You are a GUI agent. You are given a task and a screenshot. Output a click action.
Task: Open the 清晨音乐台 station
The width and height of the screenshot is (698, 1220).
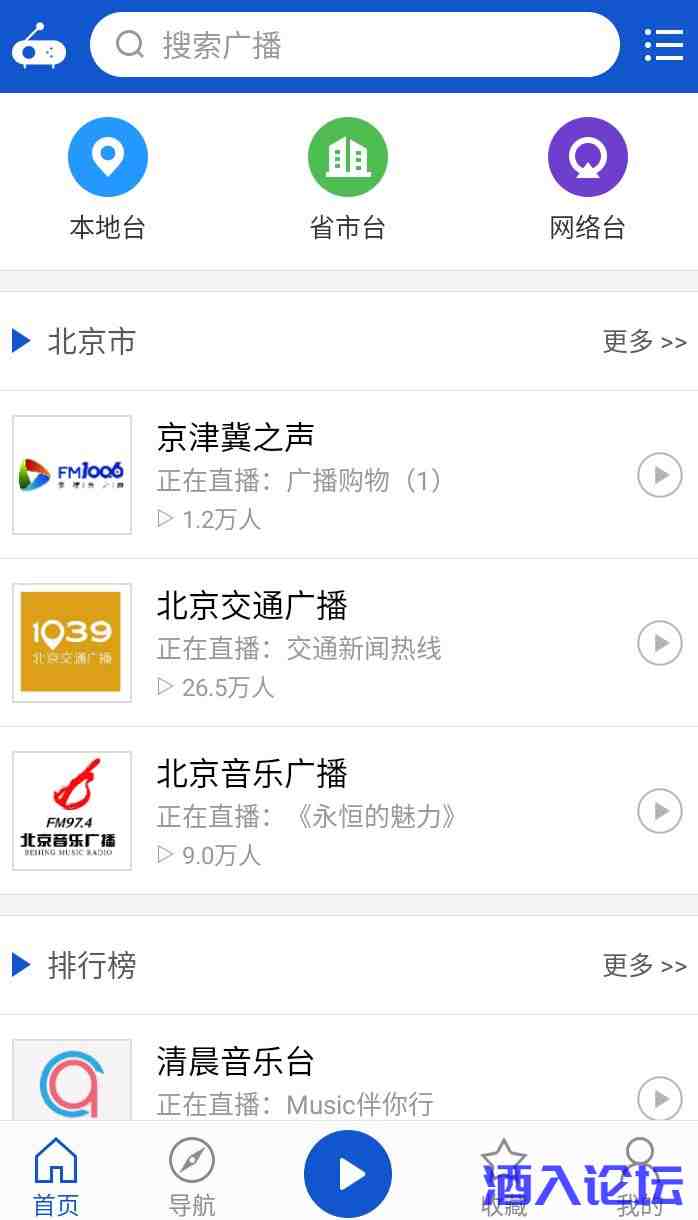point(236,1061)
